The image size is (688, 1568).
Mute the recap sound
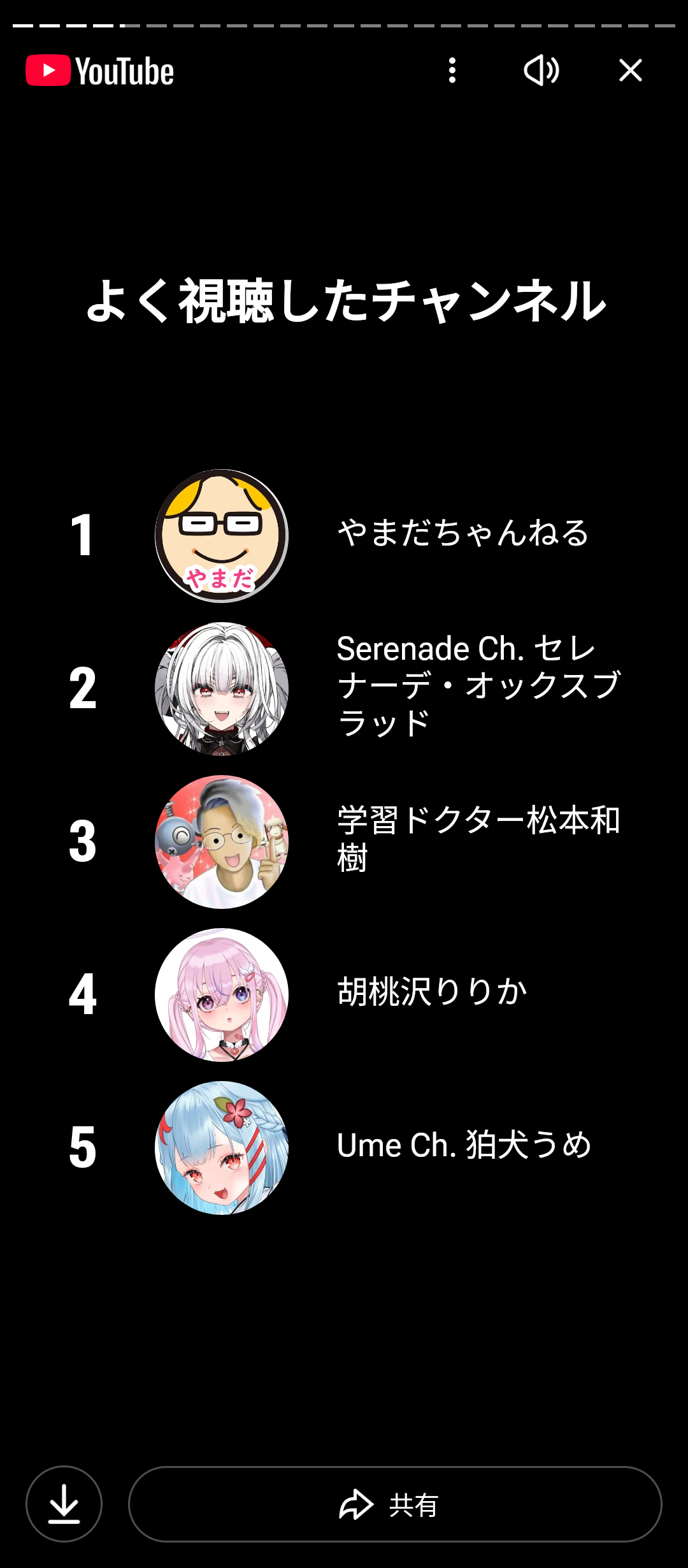click(x=541, y=70)
